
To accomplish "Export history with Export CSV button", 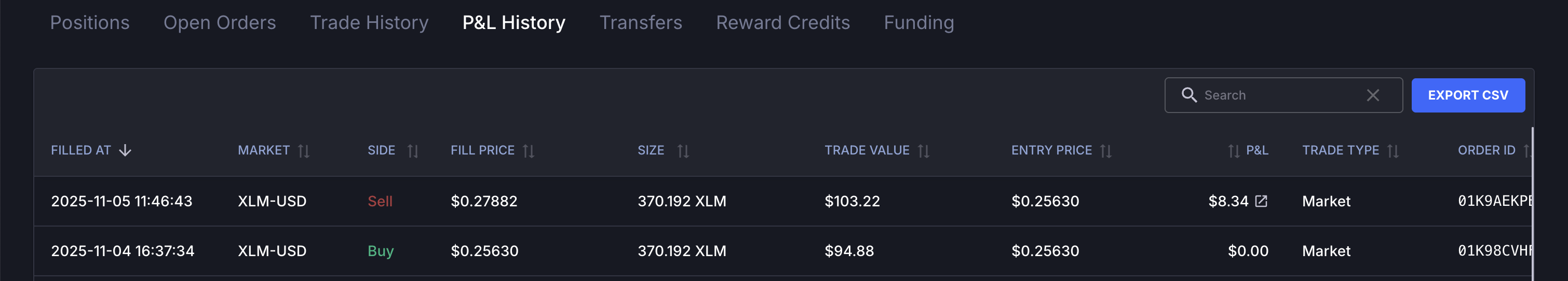I will coord(1468,95).
